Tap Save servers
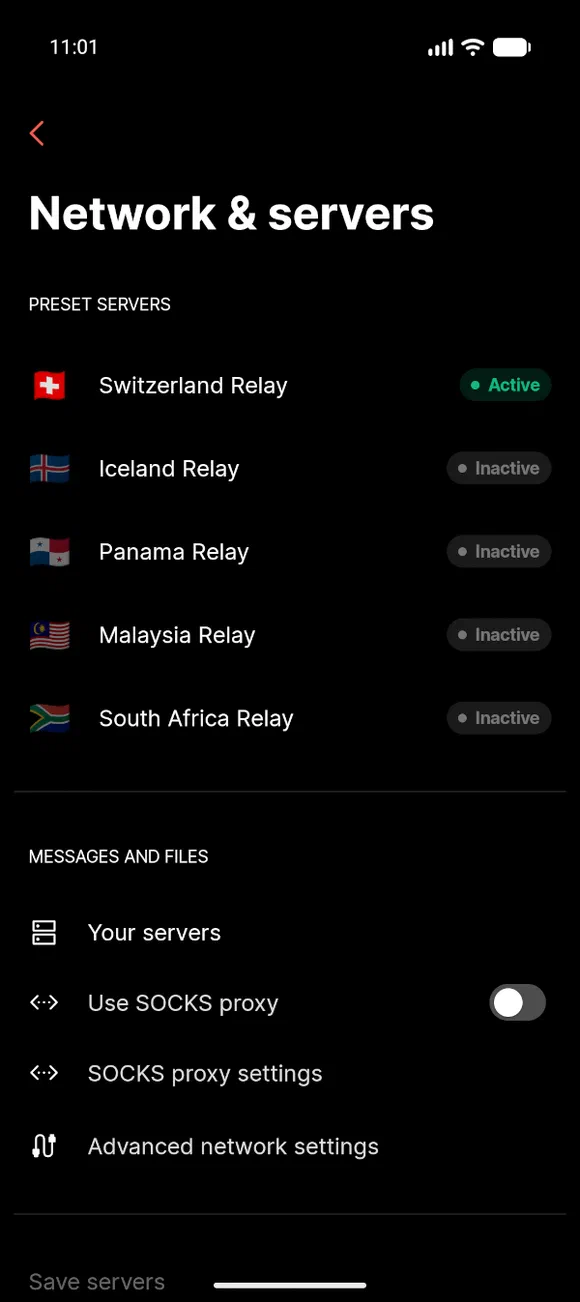 tap(97, 1282)
